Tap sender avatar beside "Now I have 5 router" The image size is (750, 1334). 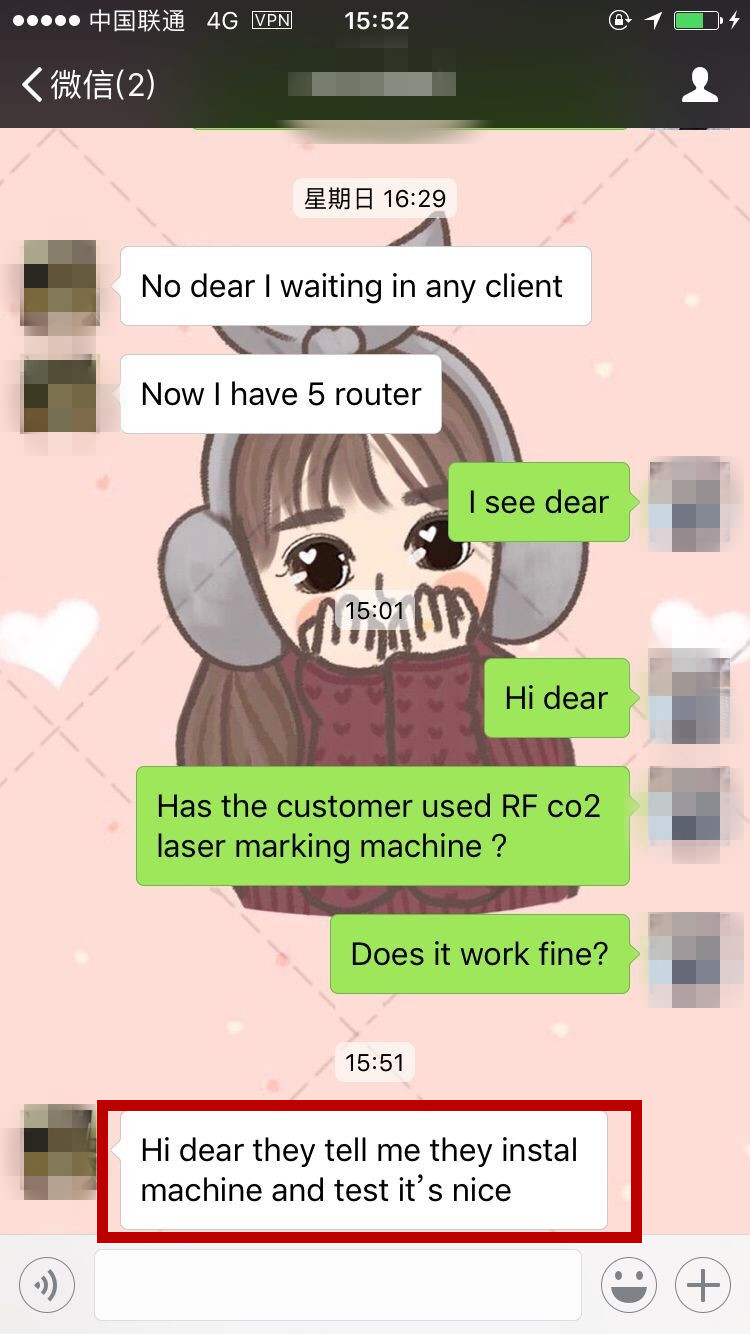60,394
